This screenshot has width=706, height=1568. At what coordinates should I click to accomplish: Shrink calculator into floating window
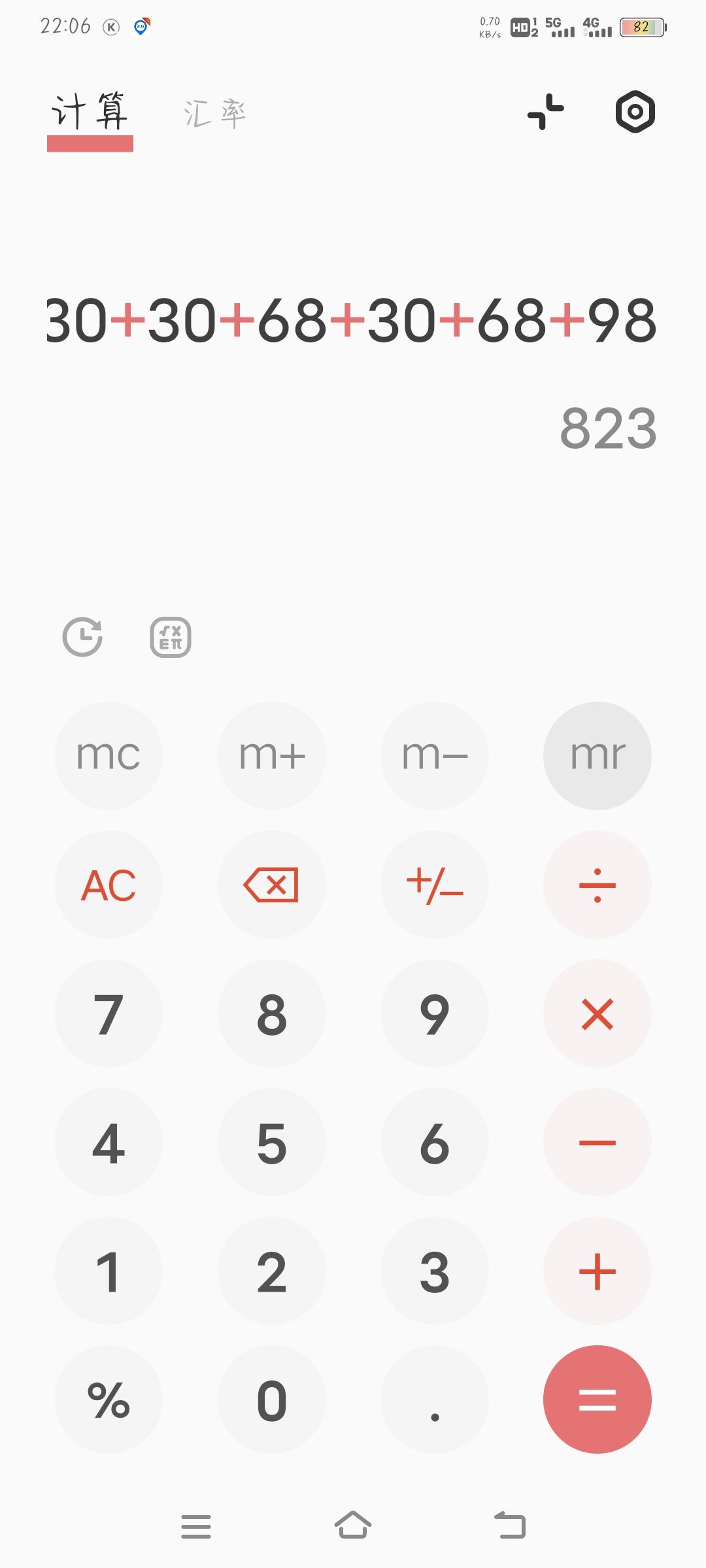[x=546, y=112]
